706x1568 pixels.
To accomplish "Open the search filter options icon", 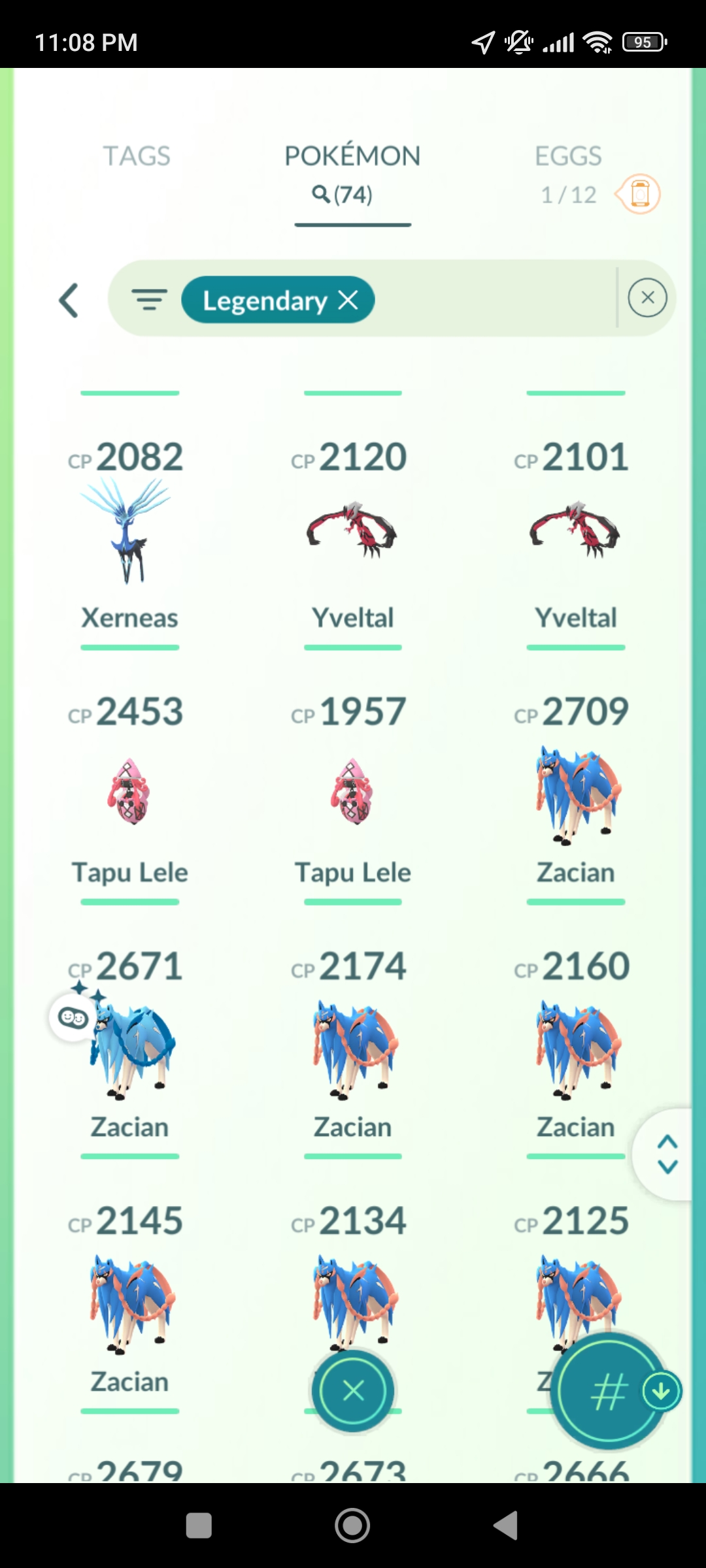I will pyautogui.click(x=150, y=300).
